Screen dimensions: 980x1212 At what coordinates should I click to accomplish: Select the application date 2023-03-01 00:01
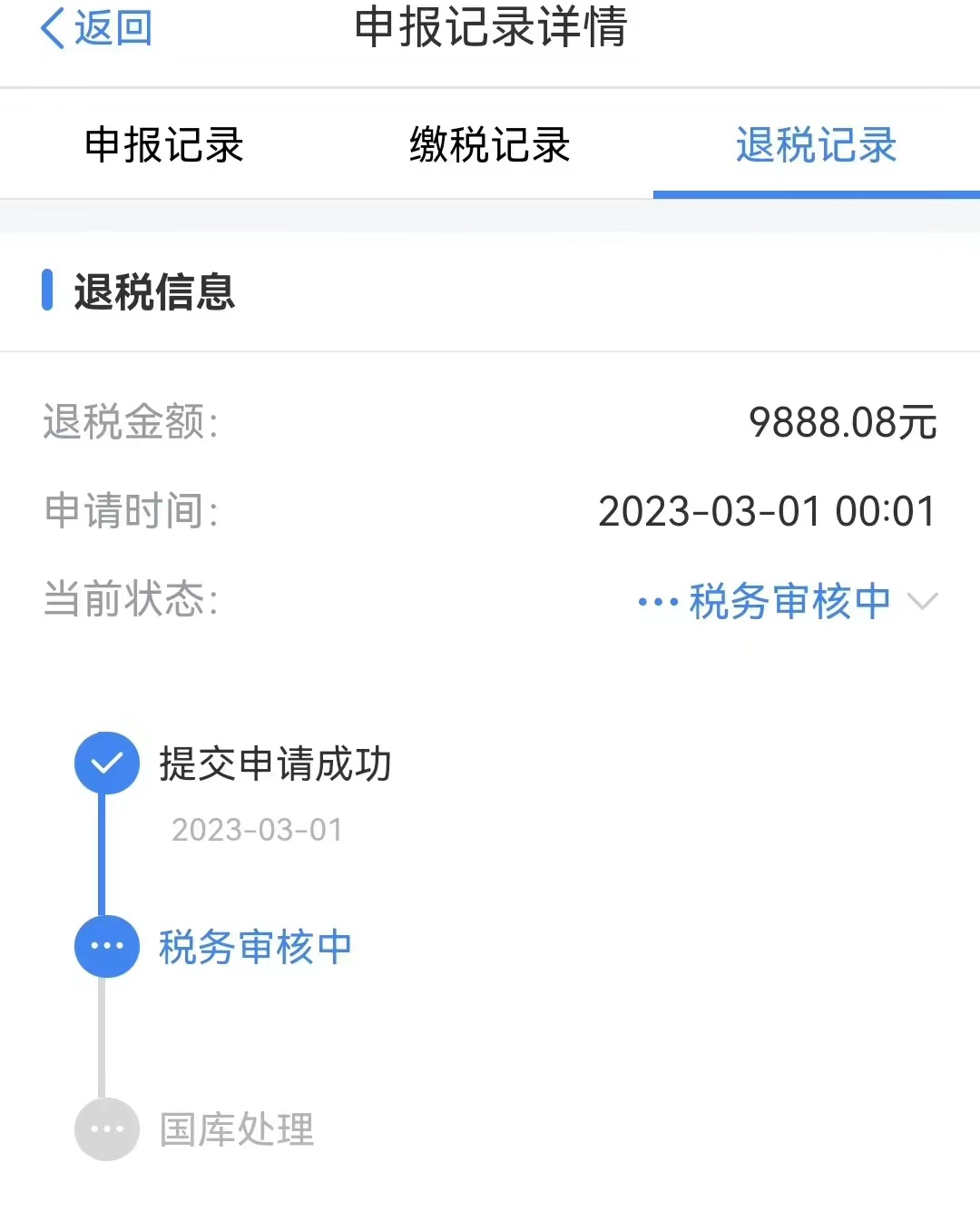coord(766,510)
